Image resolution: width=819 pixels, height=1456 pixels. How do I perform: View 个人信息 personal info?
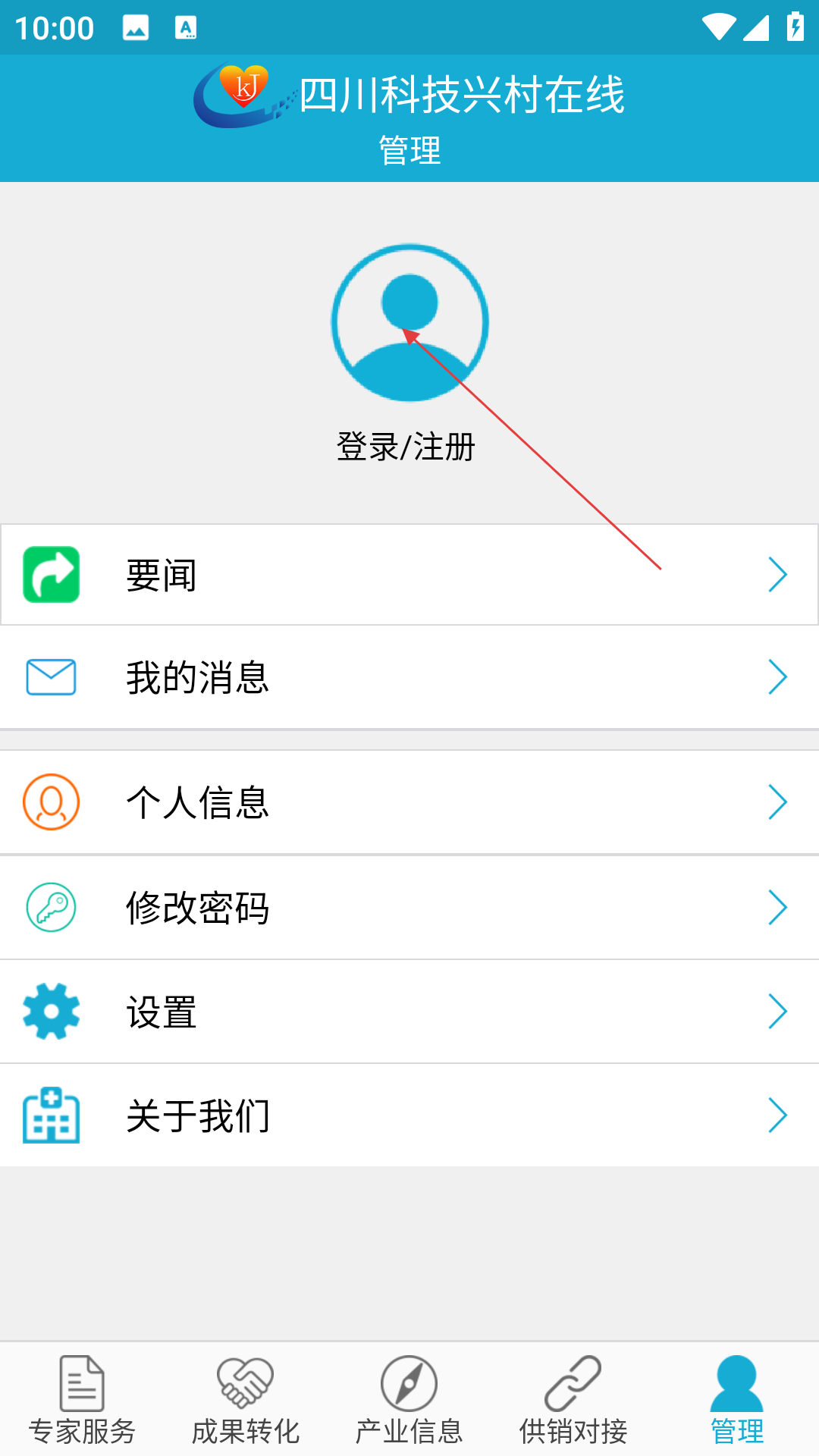[x=409, y=802]
